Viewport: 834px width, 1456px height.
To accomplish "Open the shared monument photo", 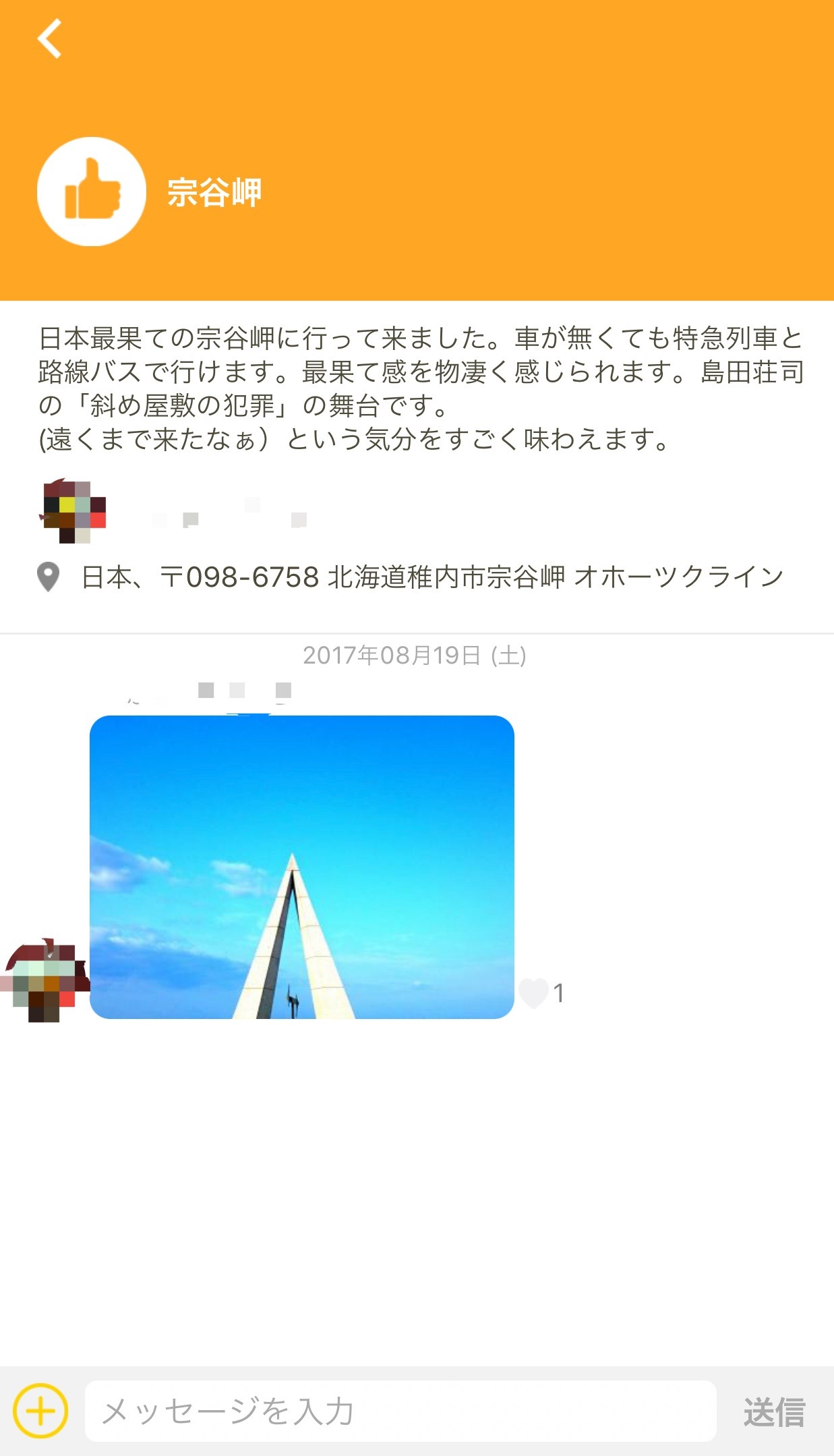I will pos(302,867).
